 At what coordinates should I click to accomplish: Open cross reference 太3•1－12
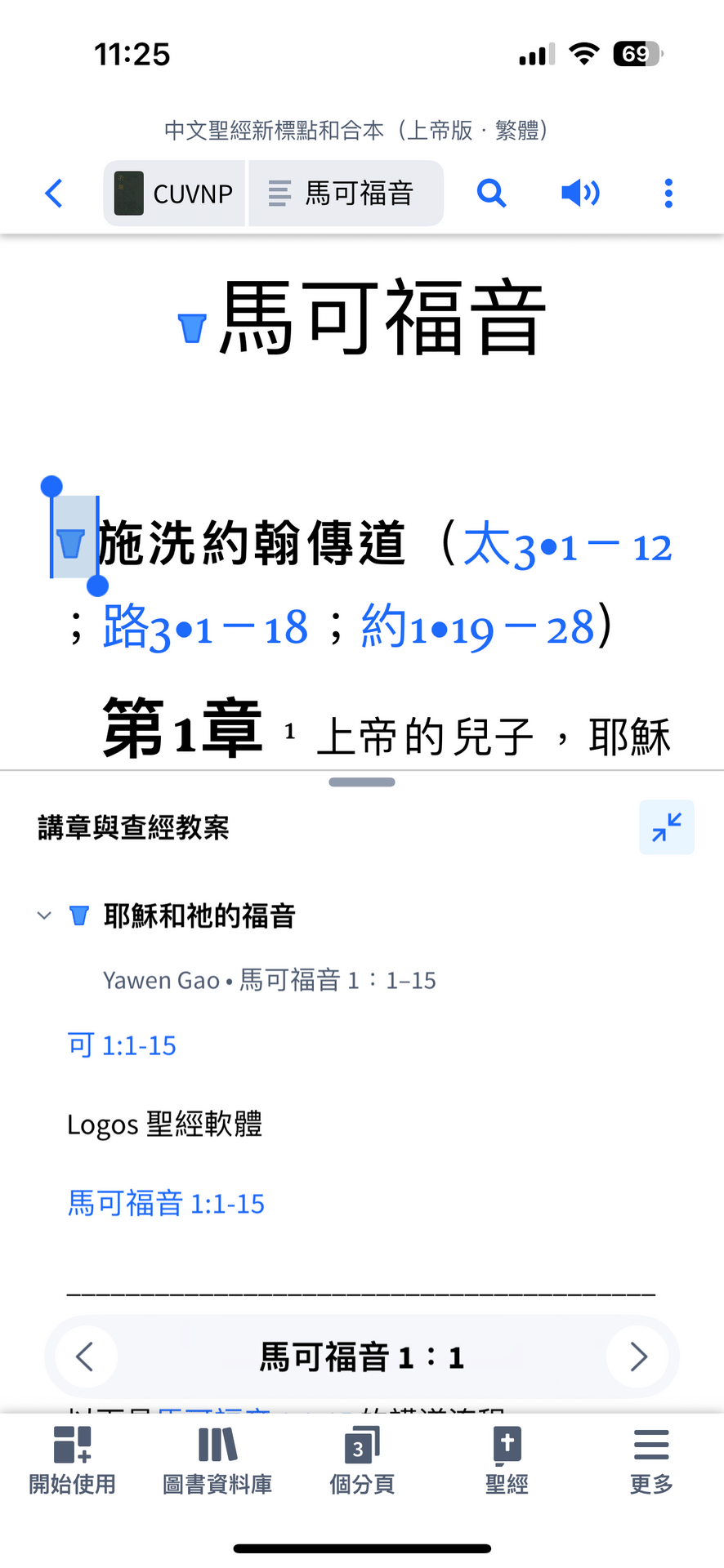(x=568, y=546)
